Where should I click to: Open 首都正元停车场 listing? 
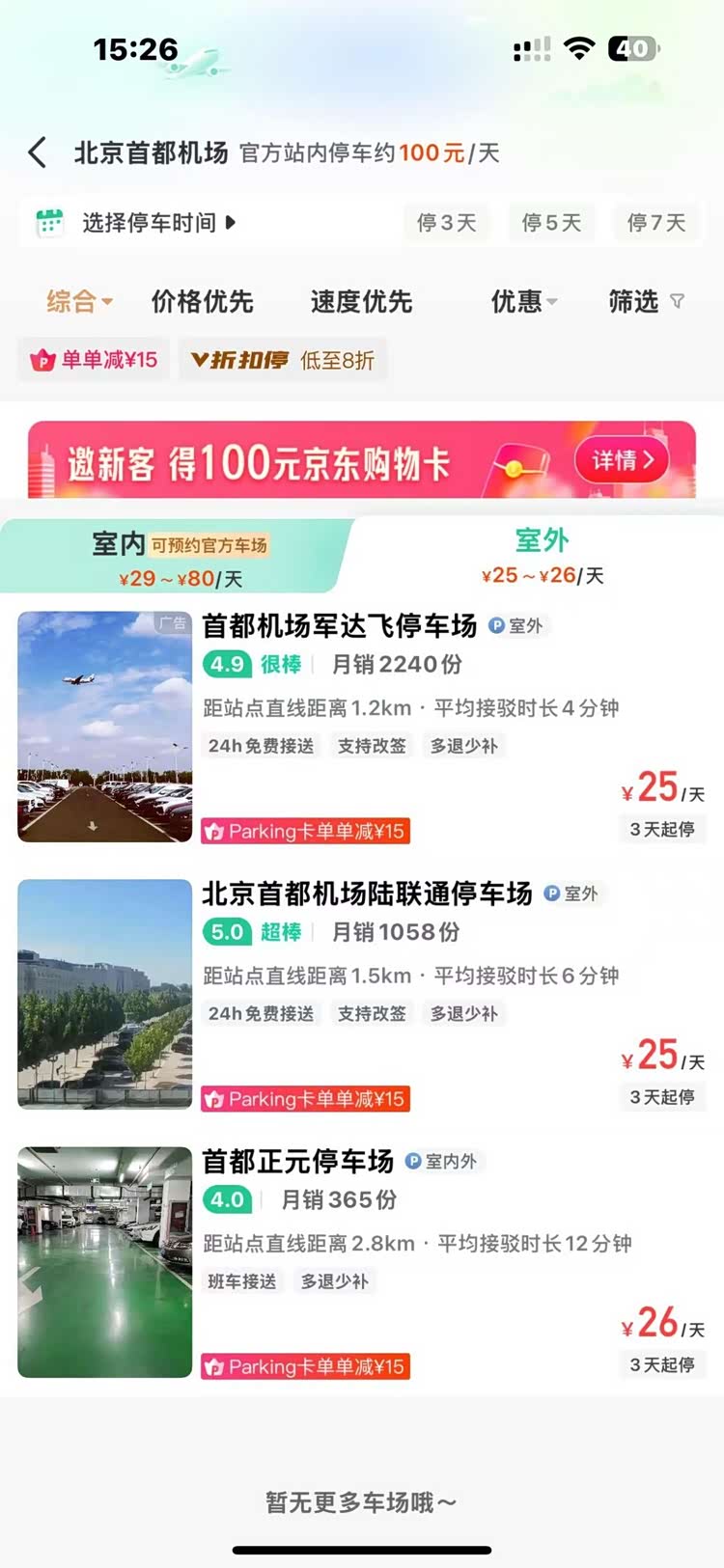297,1162
